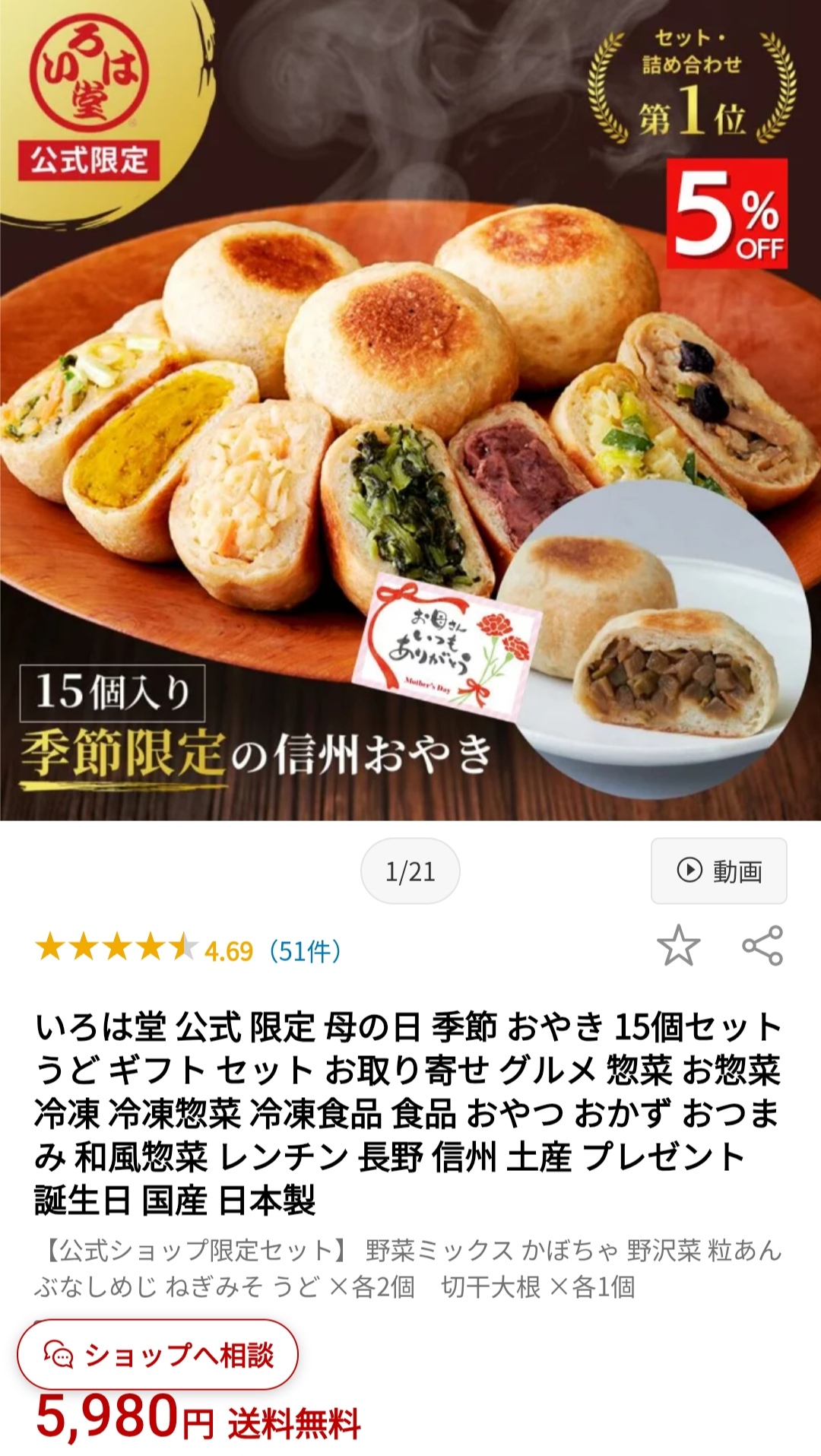821x1456 pixels.
Task: Open the 51件 reviews link
Action: click(305, 950)
